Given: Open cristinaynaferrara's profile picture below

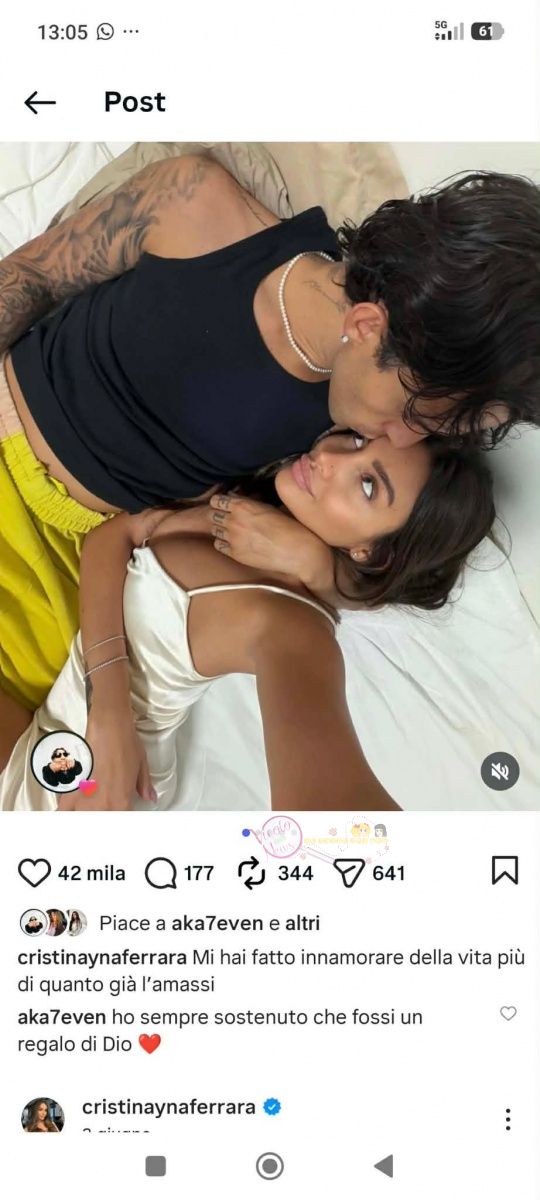Looking at the screenshot, I should [43, 1114].
